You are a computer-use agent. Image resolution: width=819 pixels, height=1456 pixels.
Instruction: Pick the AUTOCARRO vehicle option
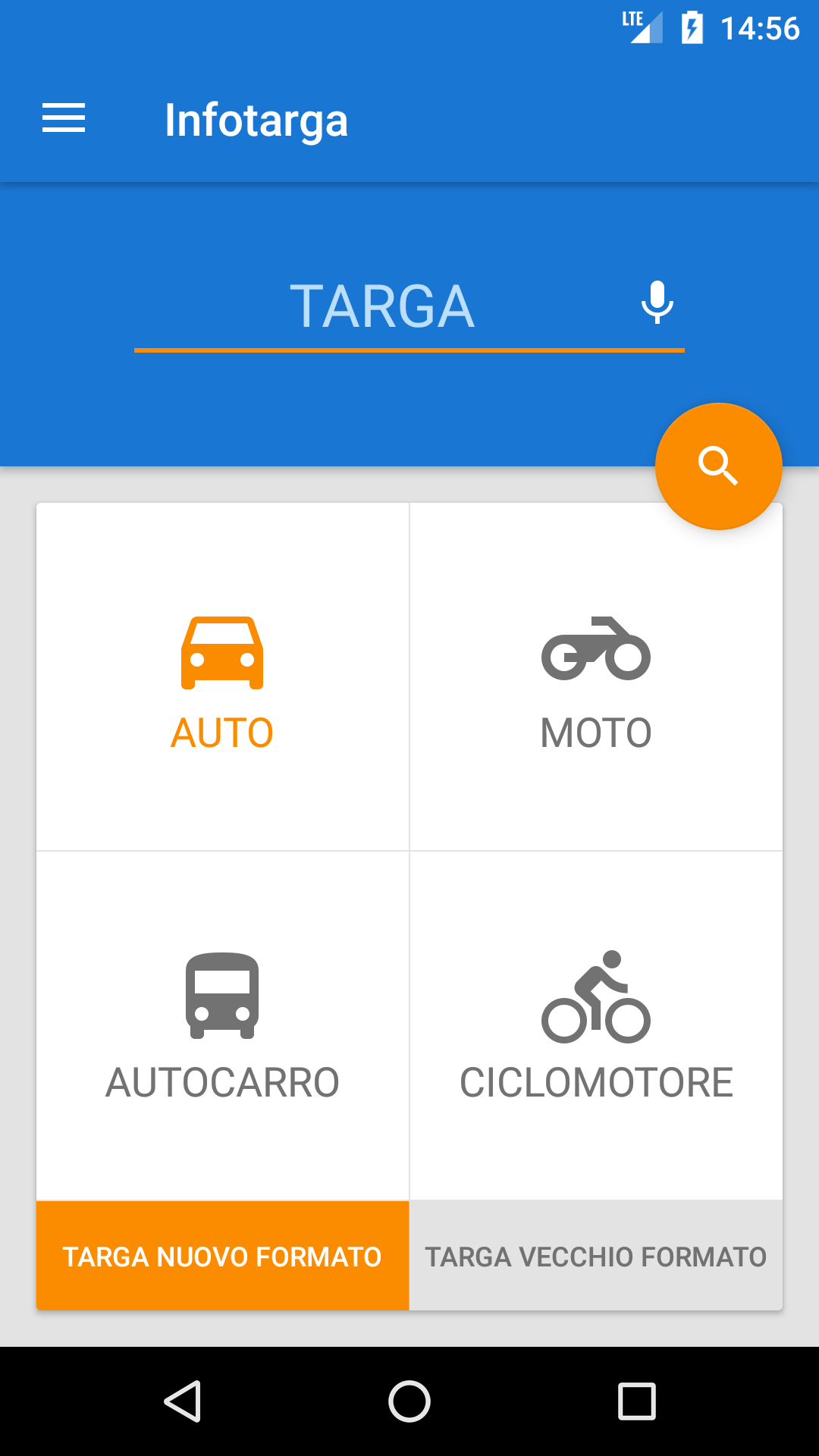222,1025
